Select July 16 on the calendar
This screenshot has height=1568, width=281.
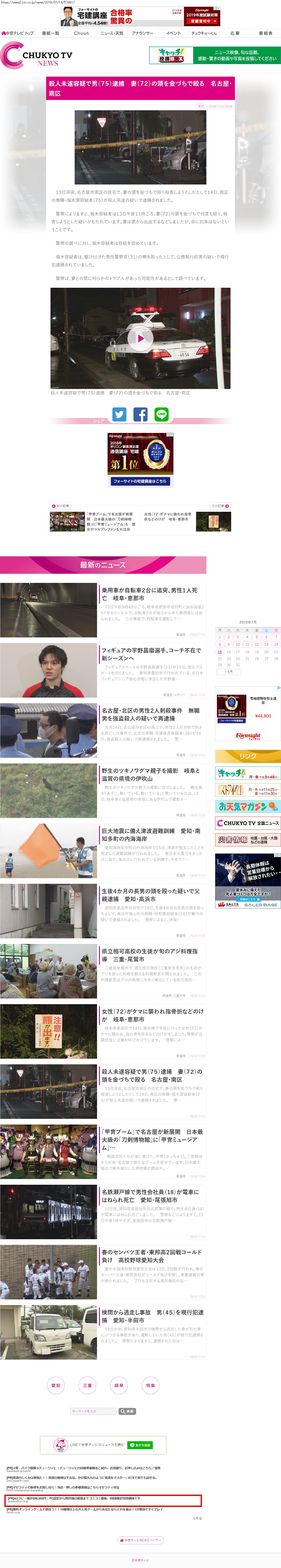tap(229, 652)
